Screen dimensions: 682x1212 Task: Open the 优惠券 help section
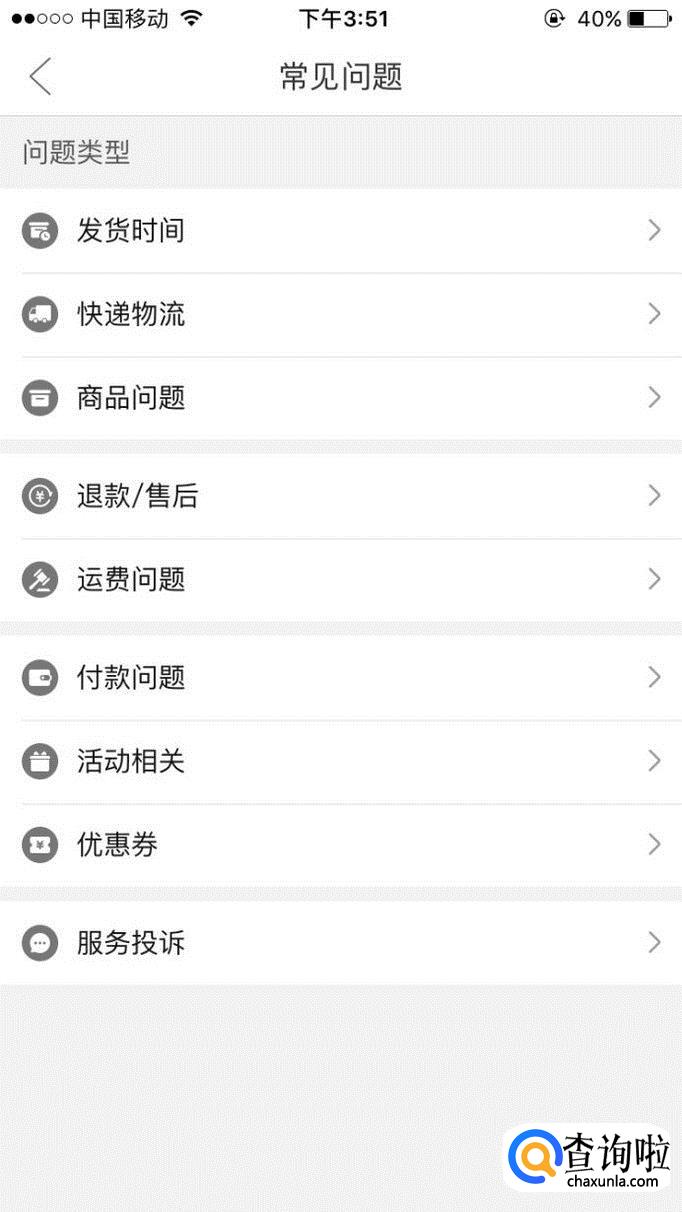[340, 845]
